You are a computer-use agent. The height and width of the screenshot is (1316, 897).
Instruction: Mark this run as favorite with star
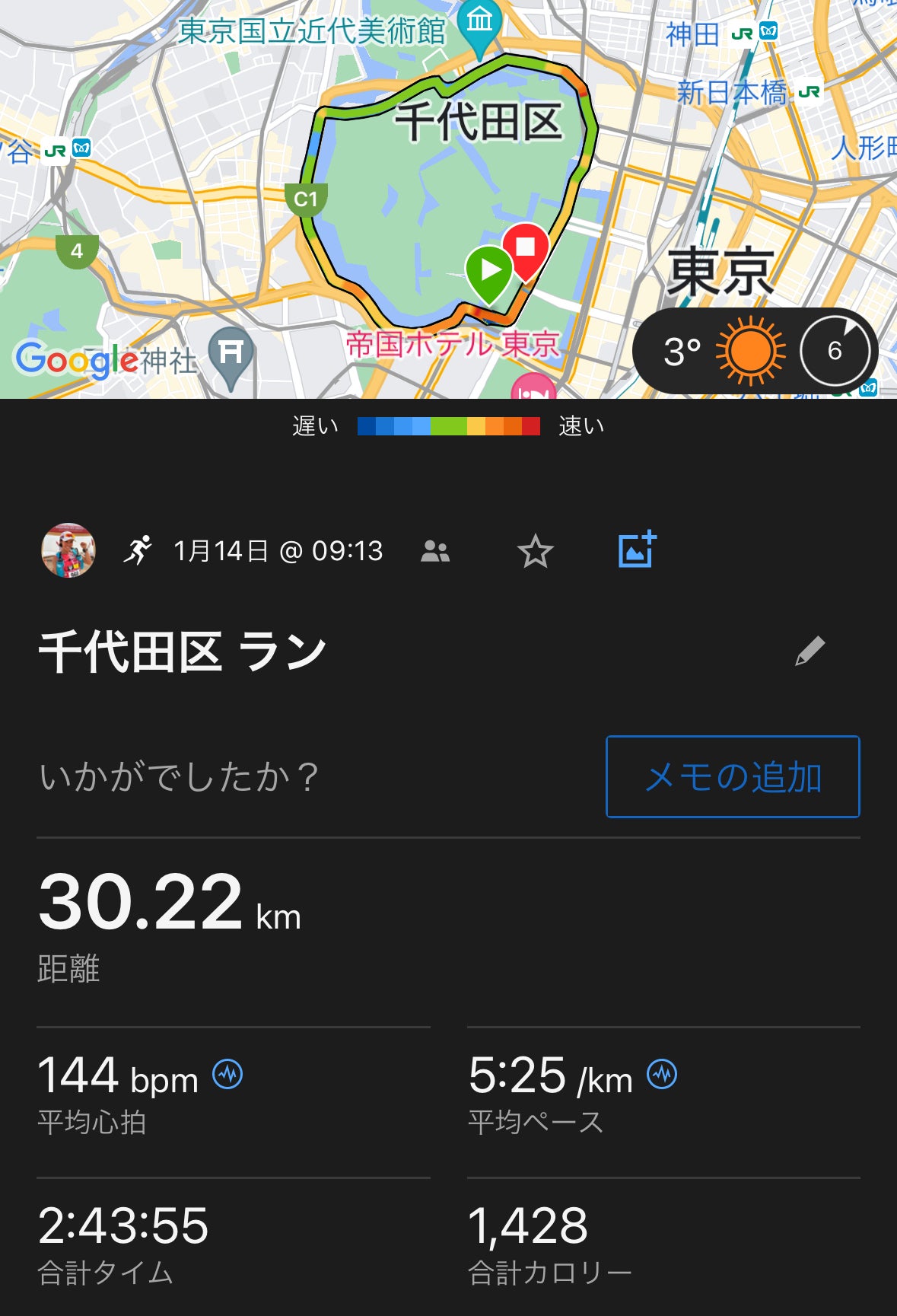[535, 551]
